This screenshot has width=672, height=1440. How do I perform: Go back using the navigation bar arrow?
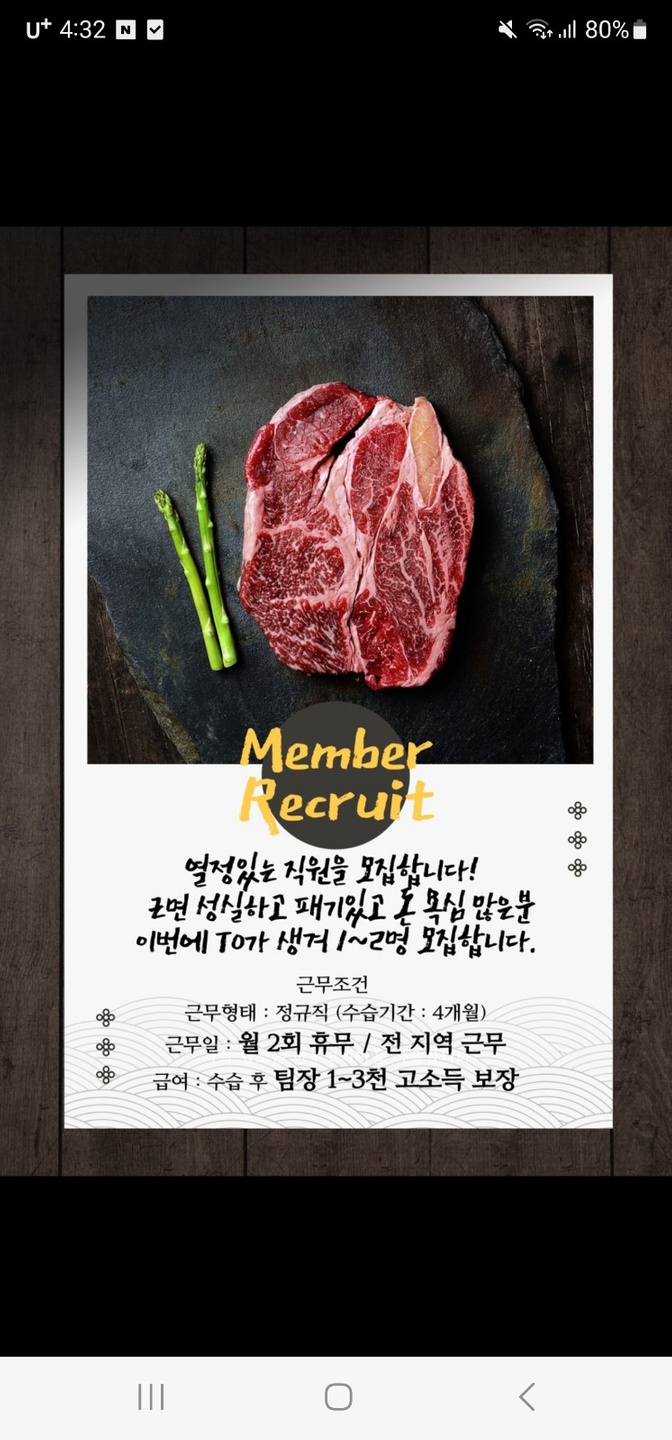pos(527,1397)
